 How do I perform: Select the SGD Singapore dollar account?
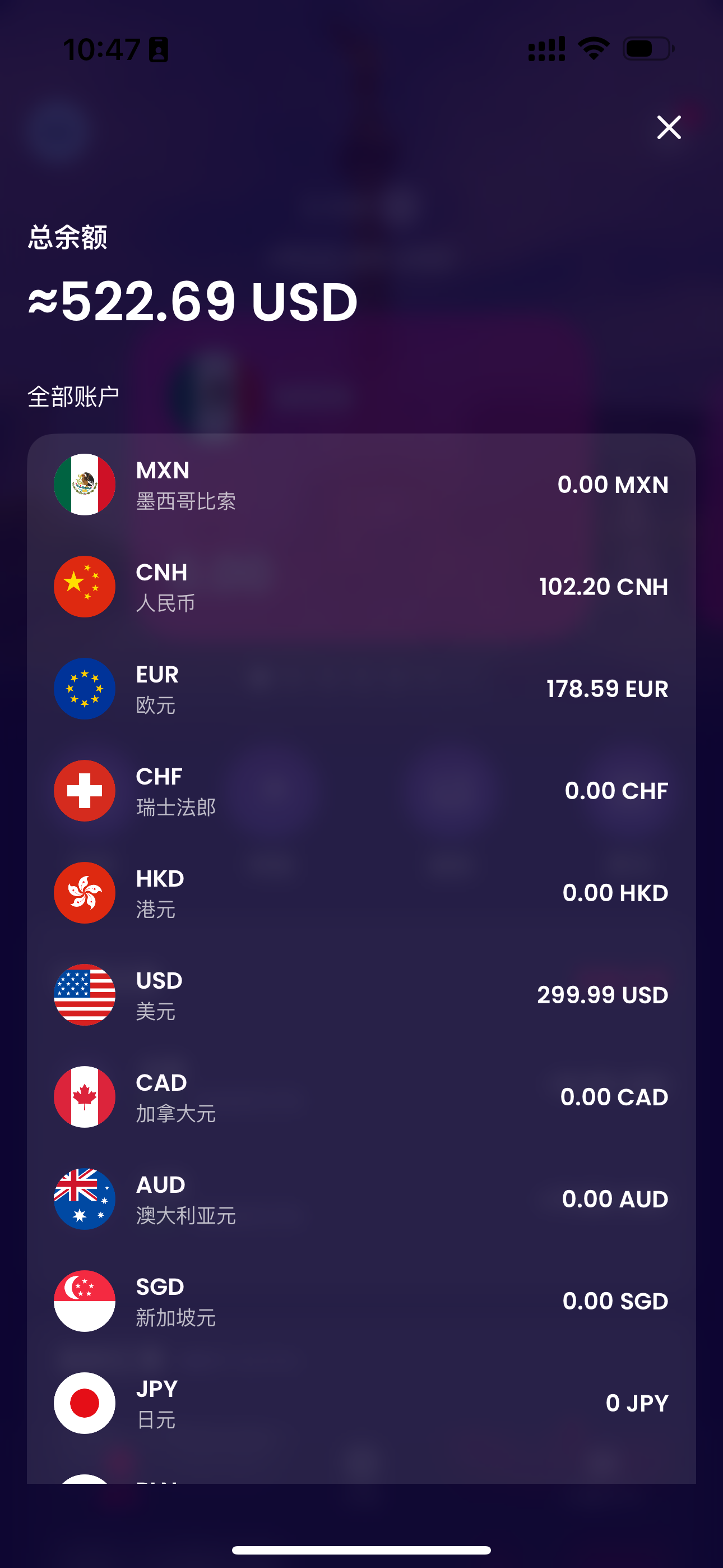point(361,1301)
